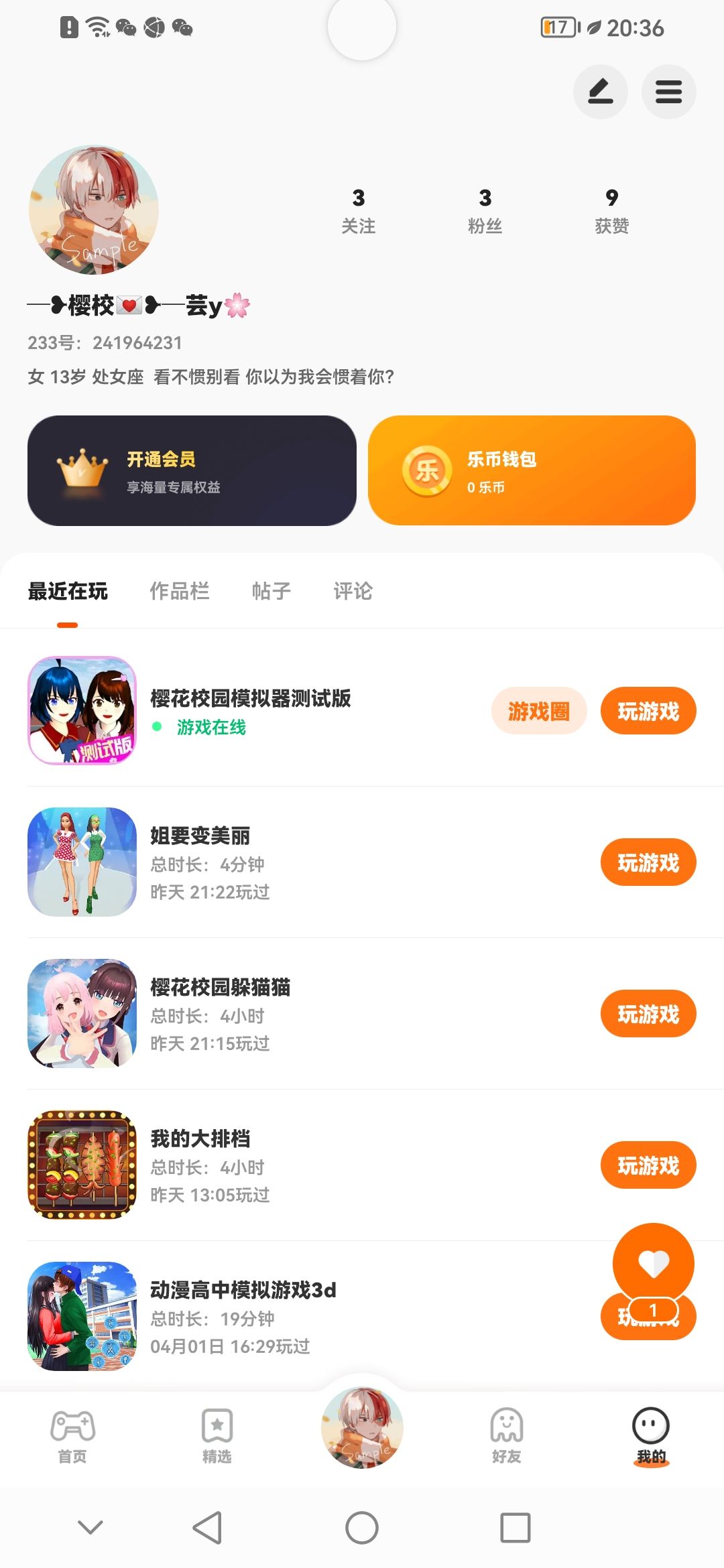Go to the 首页 home tab
Image resolution: width=724 pixels, height=1568 pixels.
pyautogui.click(x=72, y=1435)
